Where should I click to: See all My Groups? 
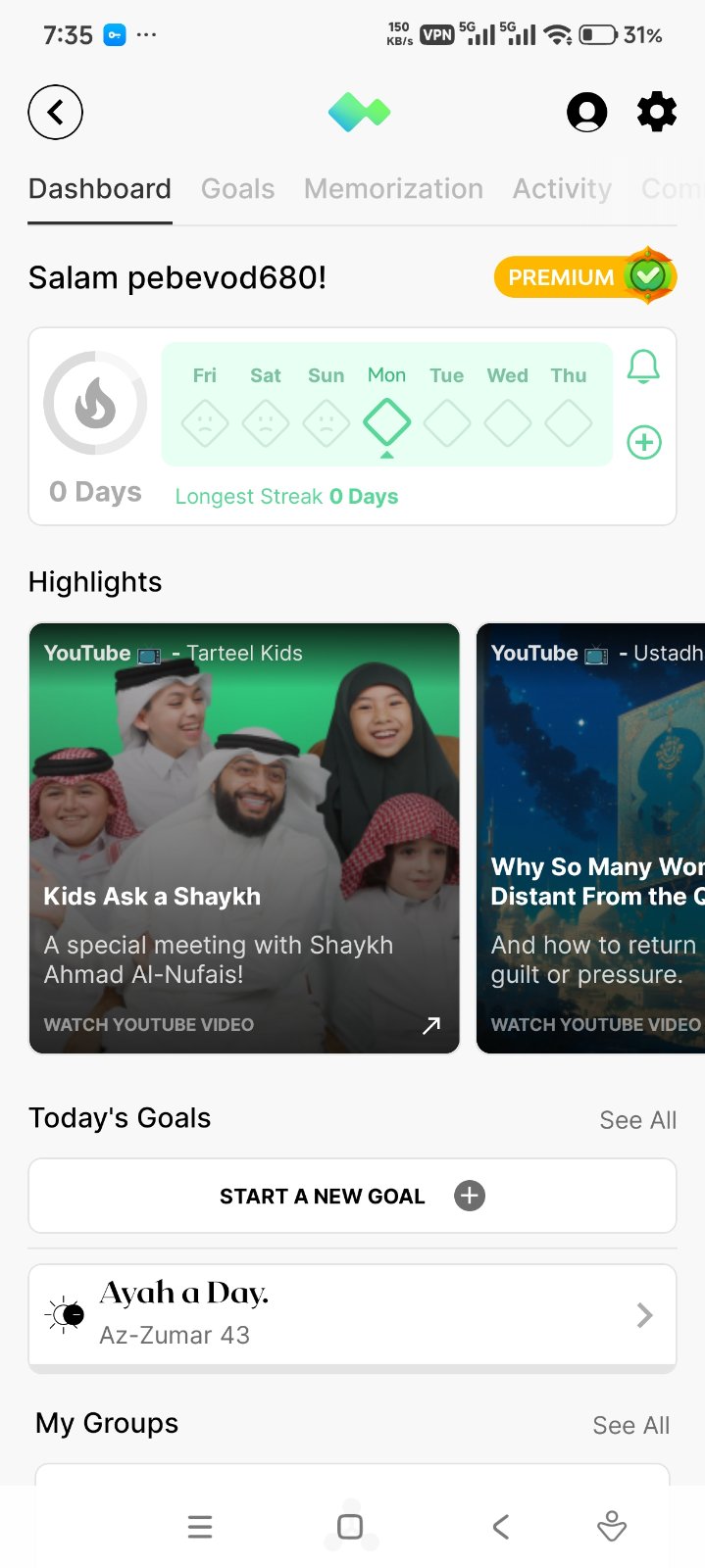click(630, 1426)
